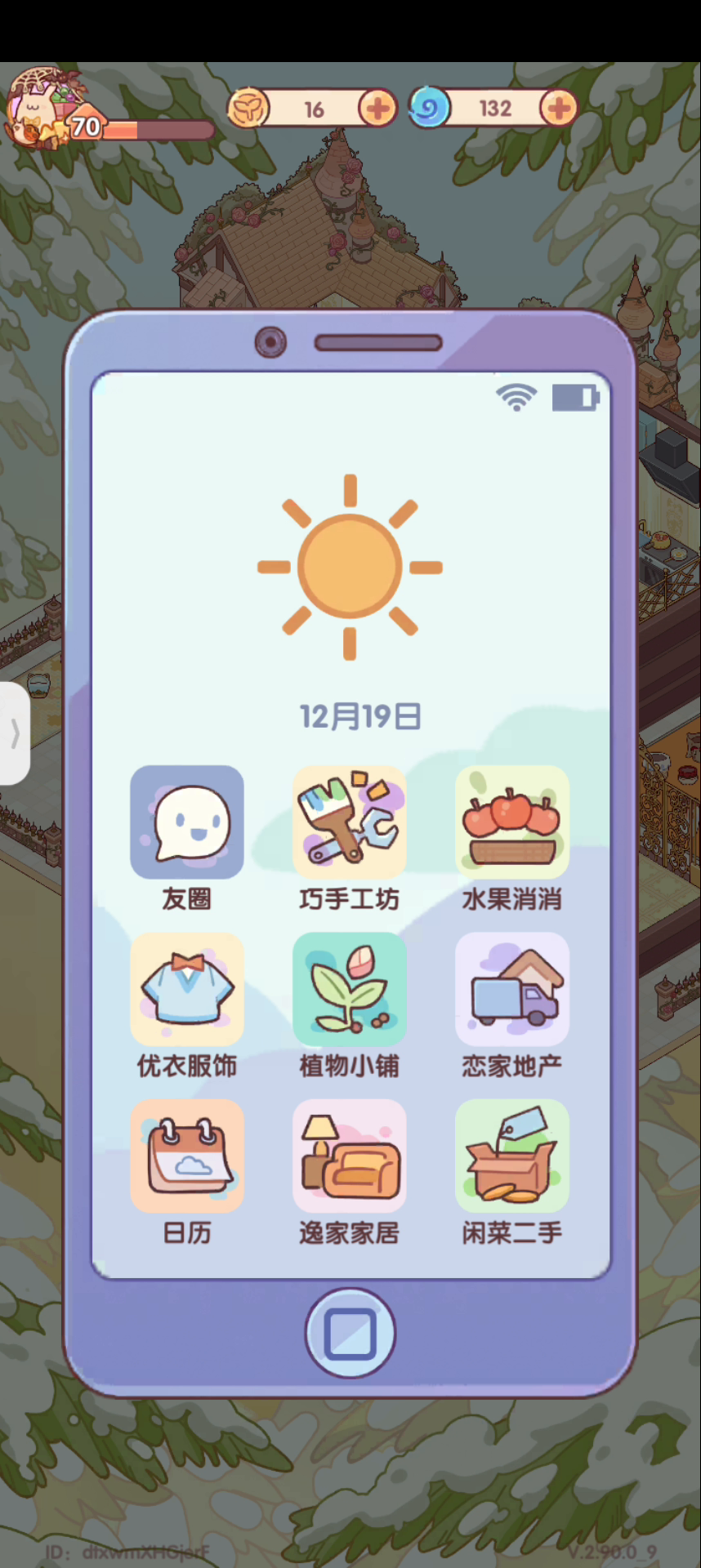The image size is (701, 1568).
Task: Open the 日历 calendar app
Action: pos(187,1156)
